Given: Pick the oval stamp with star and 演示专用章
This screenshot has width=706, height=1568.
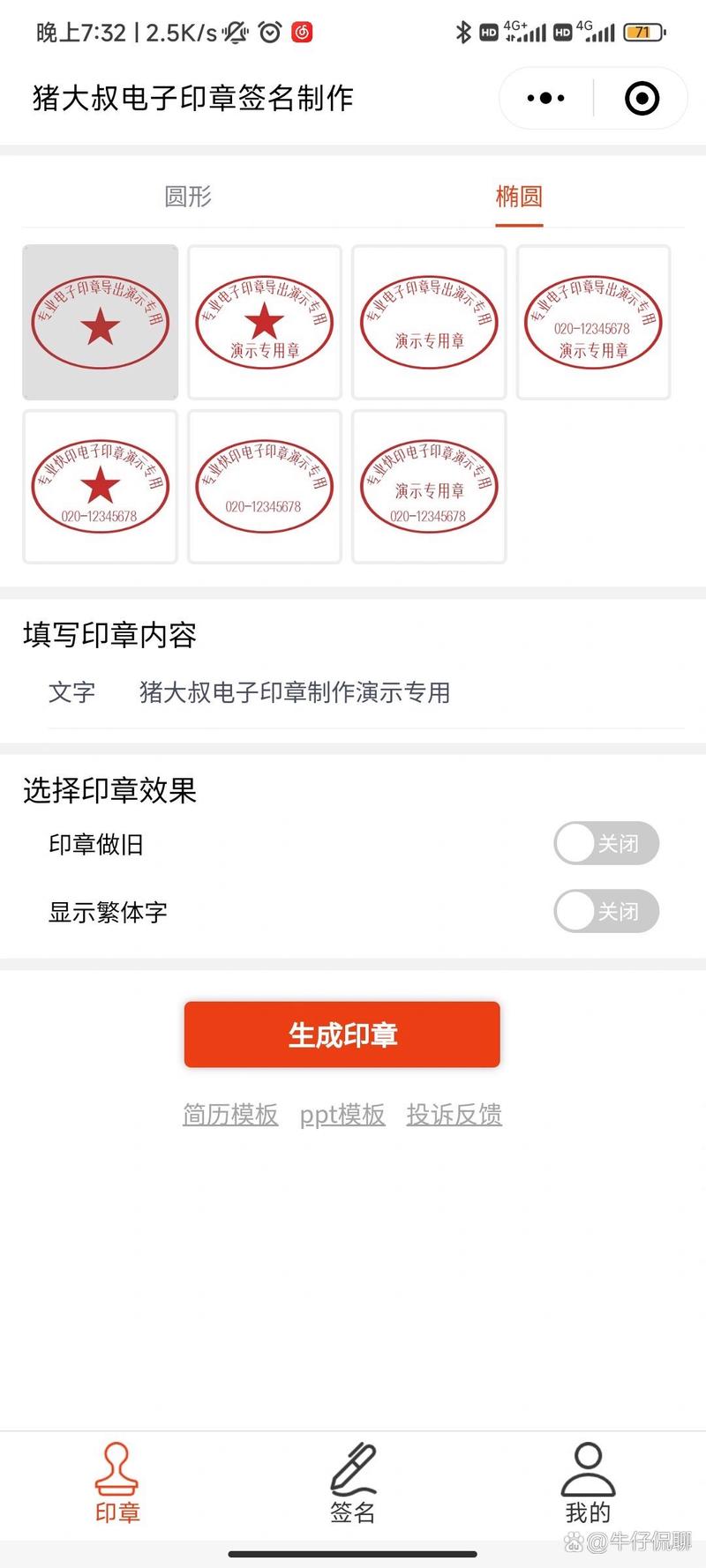Looking at the screenshot, I should tap(265, 323).
